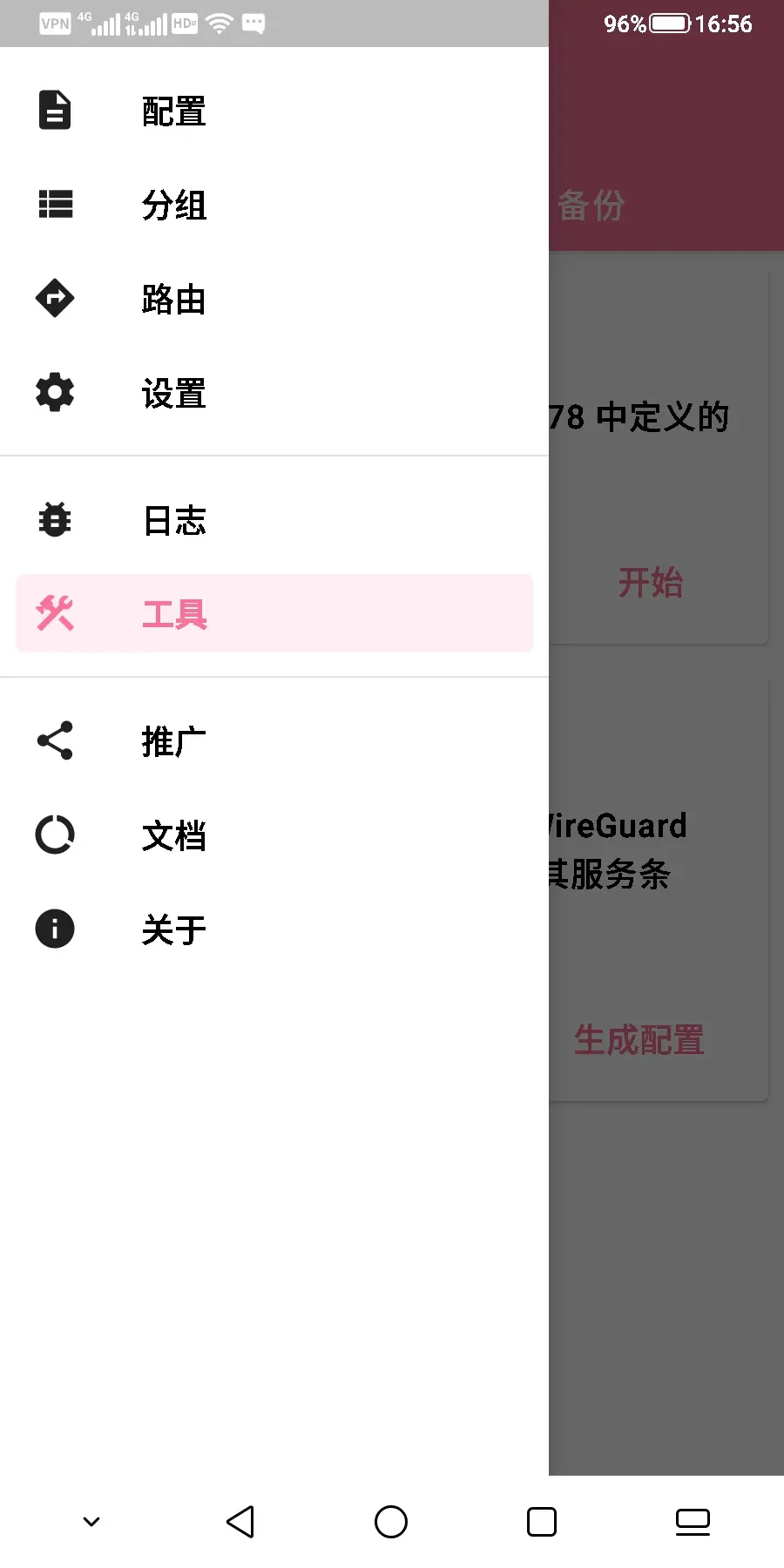784x1568 pixels.
Task: Go back with the system back button
Action: pos(240,1522)
